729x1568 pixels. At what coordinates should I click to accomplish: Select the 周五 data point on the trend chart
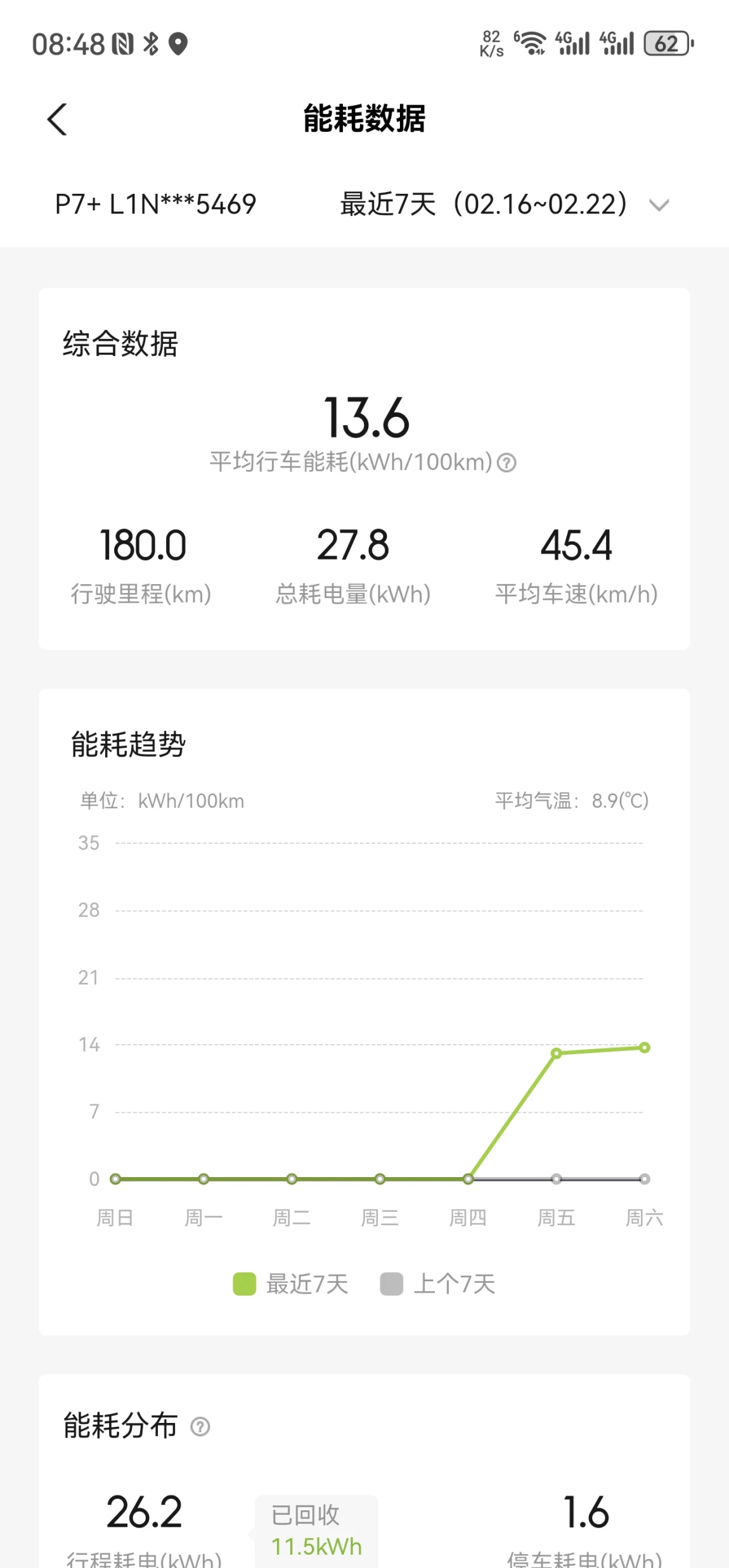(556, 1053)
